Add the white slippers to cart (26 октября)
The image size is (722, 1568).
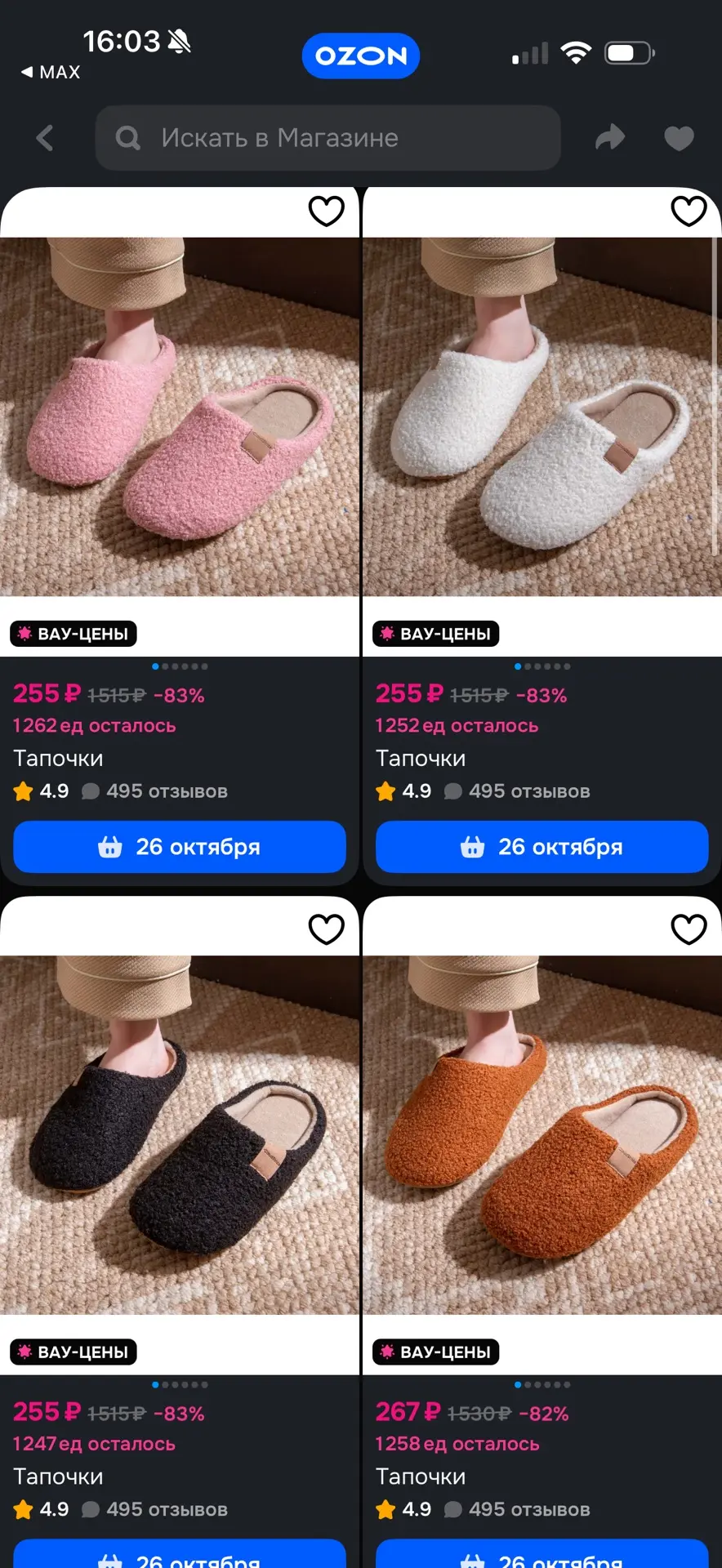tap(541, 847)
